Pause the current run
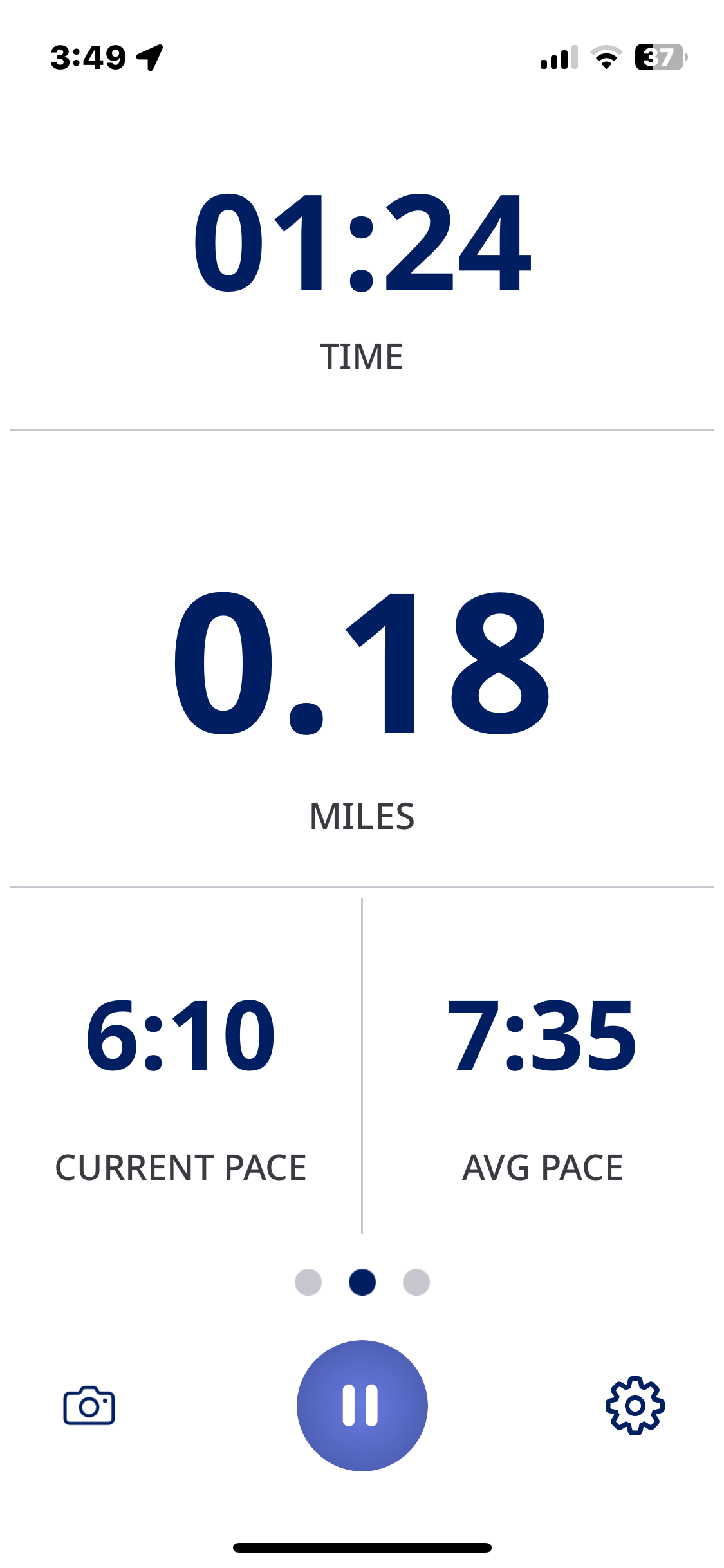This screenshot has width=724, height=1568. click(x=362, y=1405)
